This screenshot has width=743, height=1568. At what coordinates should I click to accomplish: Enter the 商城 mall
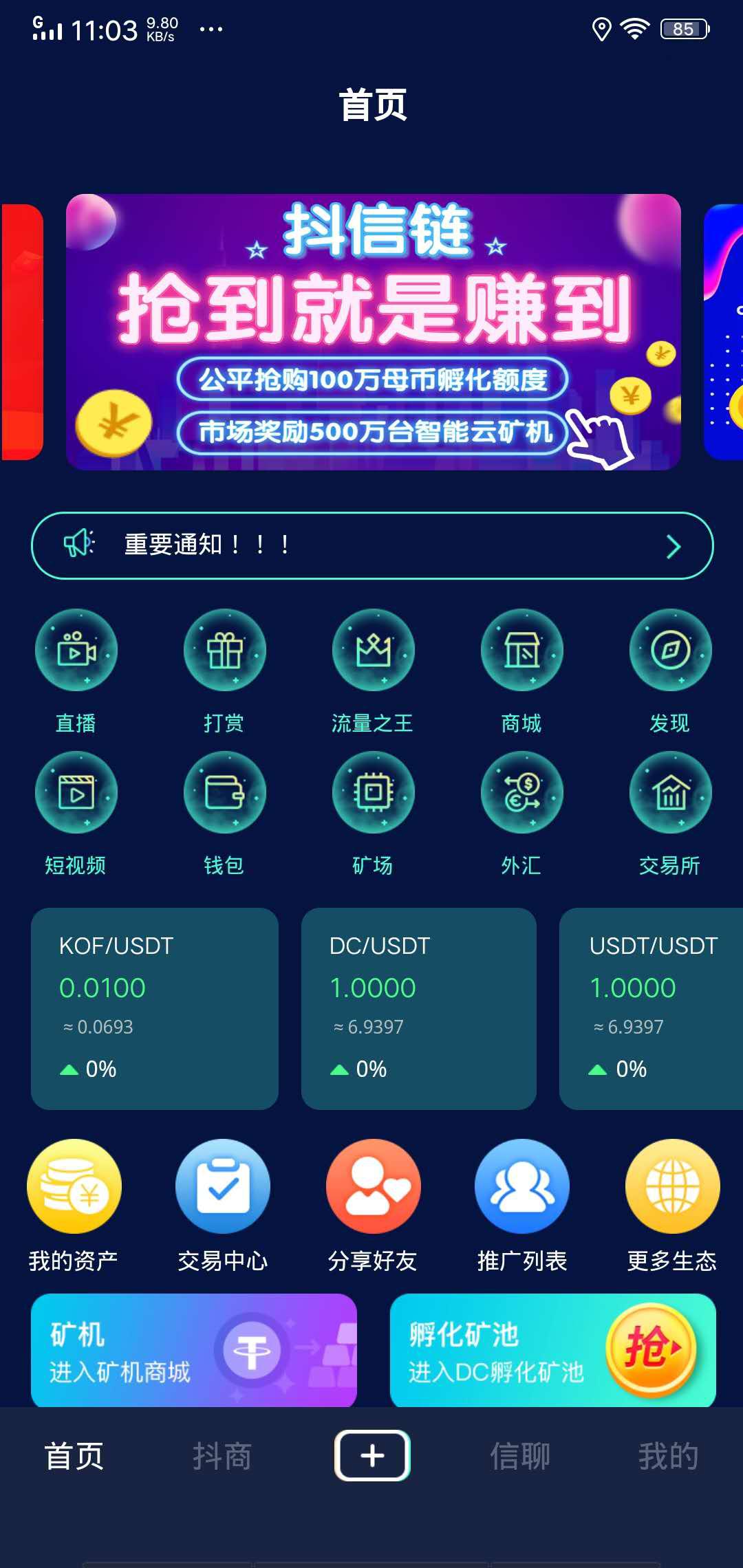pyautogui.click(x=521, y=650)
